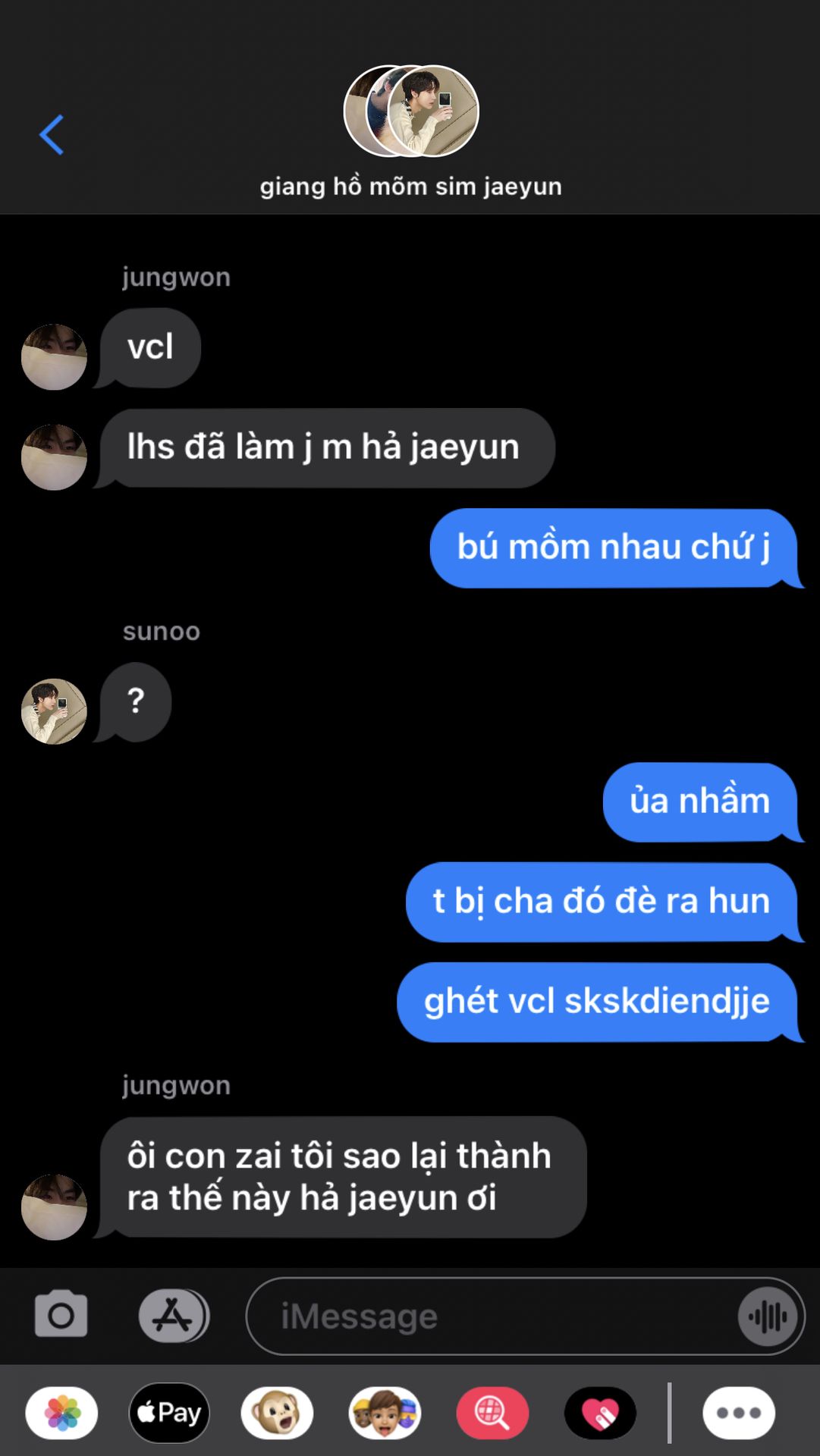820x1456 pixels.
Task: Open the #images search app
Action: point(493,1413)
